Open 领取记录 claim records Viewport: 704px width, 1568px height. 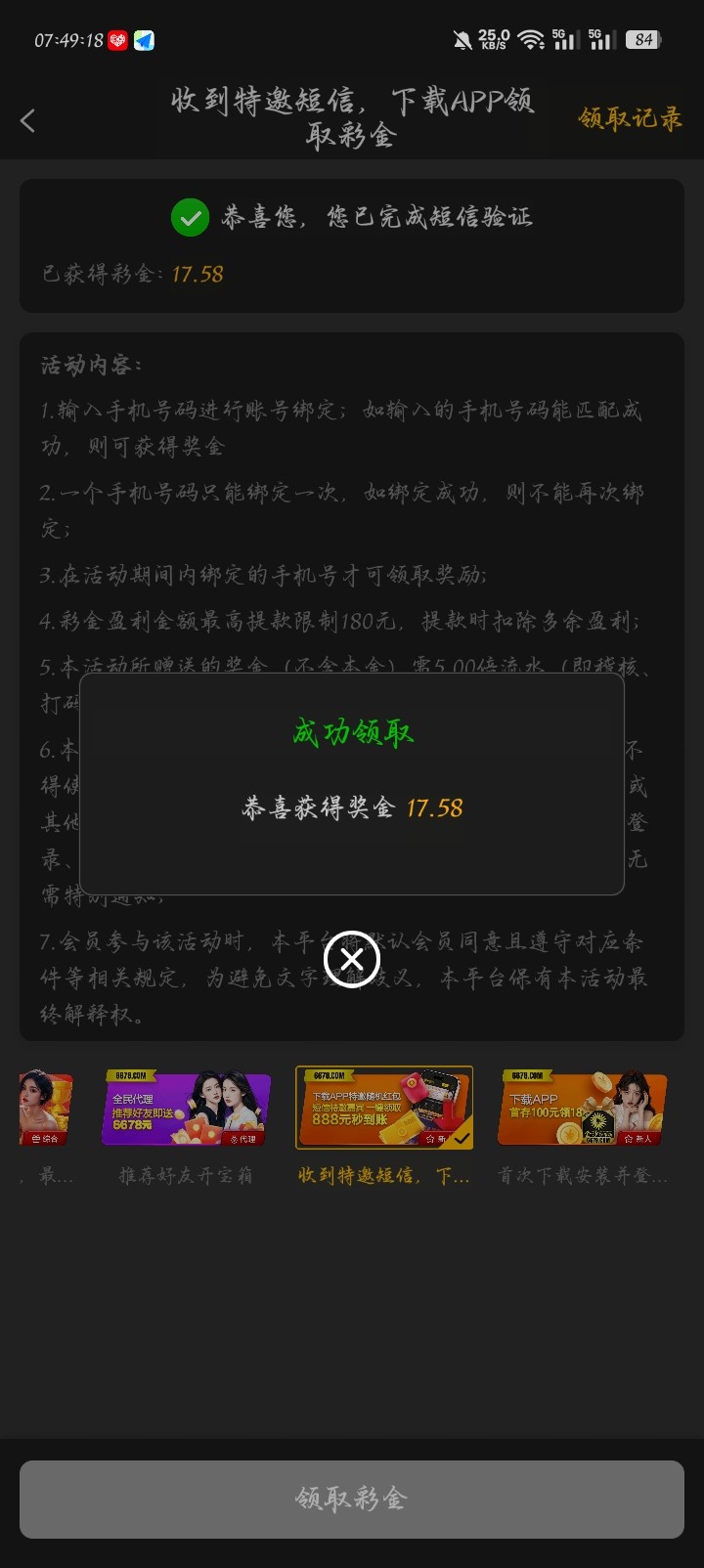click(630, 118)
